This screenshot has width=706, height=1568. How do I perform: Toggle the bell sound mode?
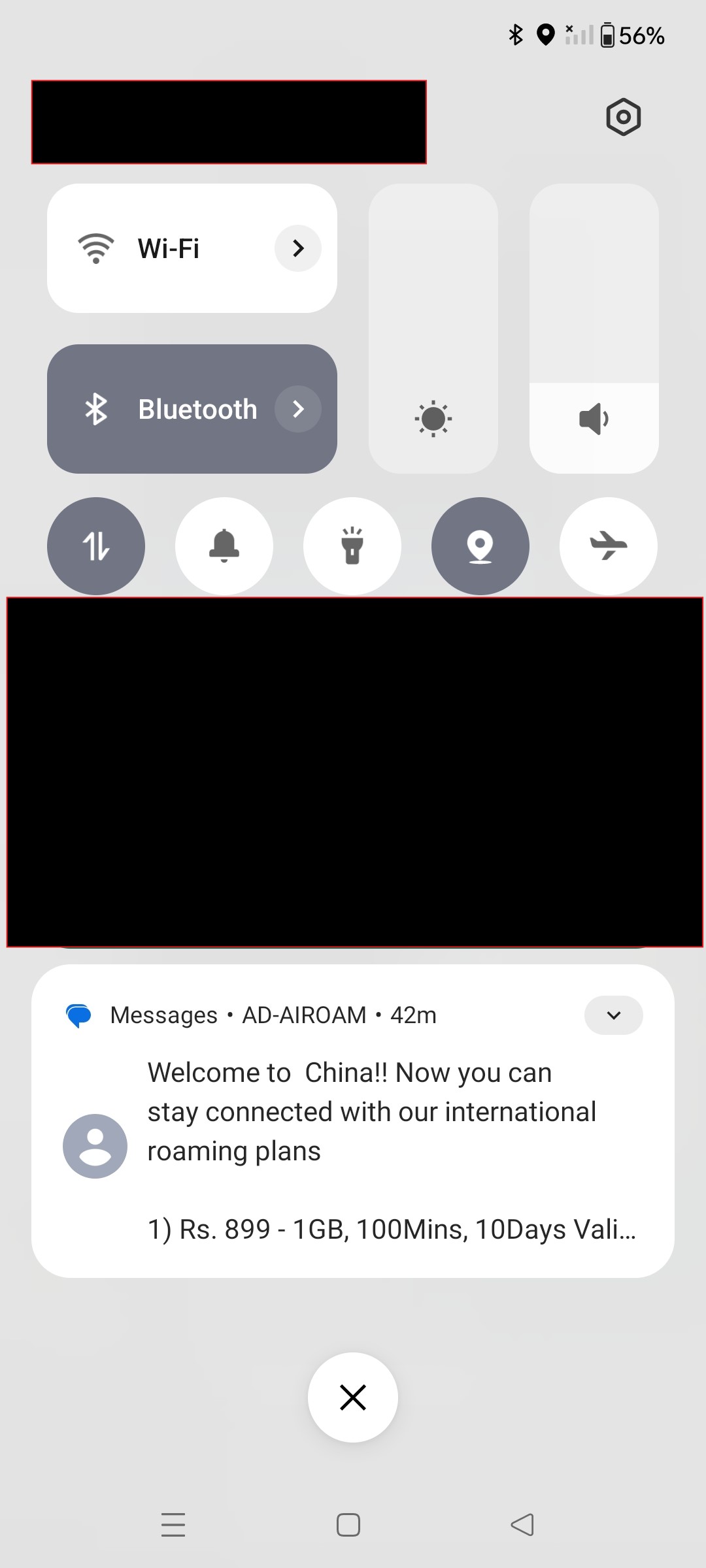tap(224, 546)
